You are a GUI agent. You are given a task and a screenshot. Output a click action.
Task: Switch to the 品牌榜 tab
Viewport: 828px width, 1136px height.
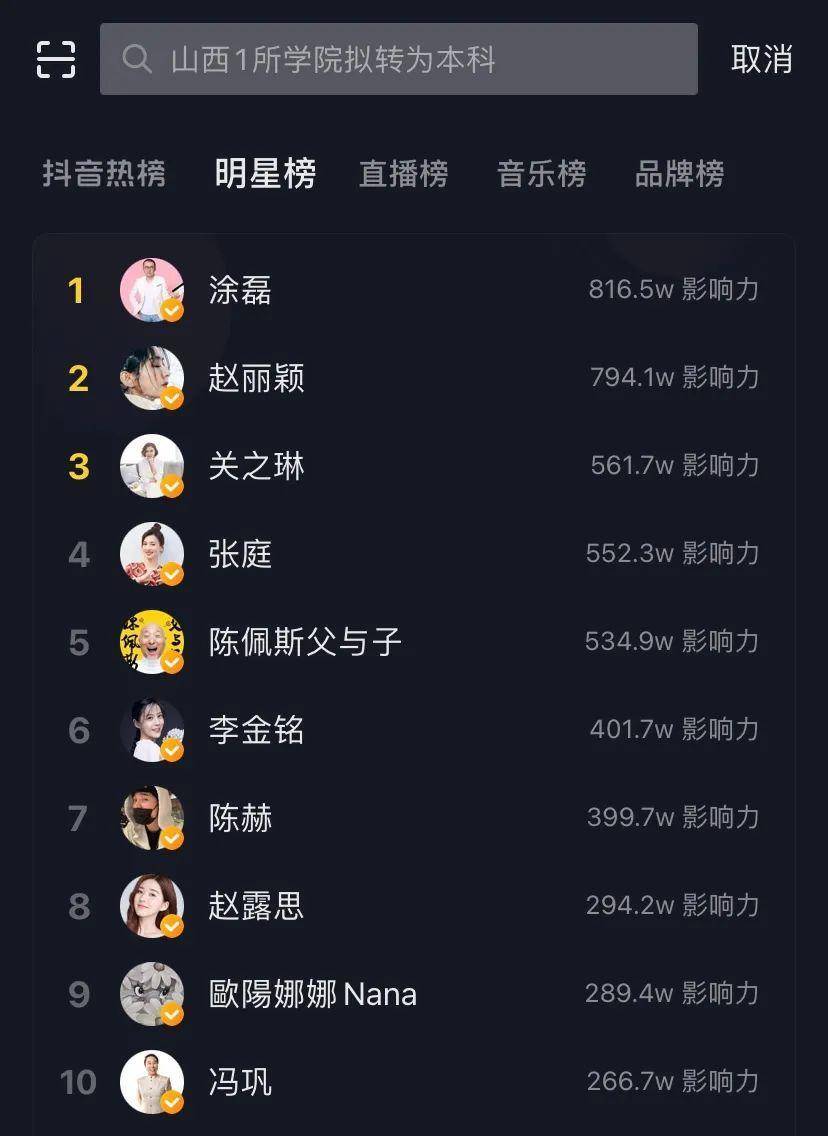click(x=679, y=174)
